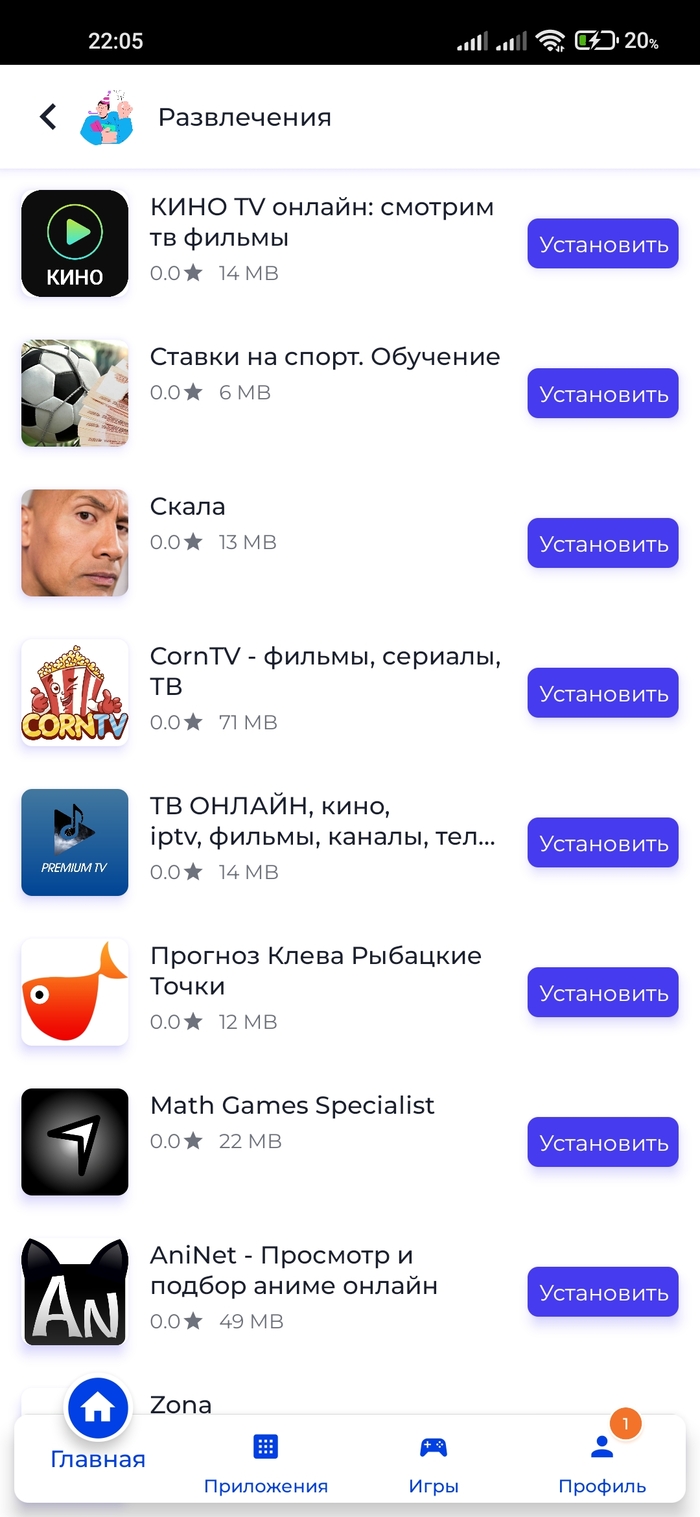Install the ТВ ОНЛАЙН Premium TV app

(603, 843)
